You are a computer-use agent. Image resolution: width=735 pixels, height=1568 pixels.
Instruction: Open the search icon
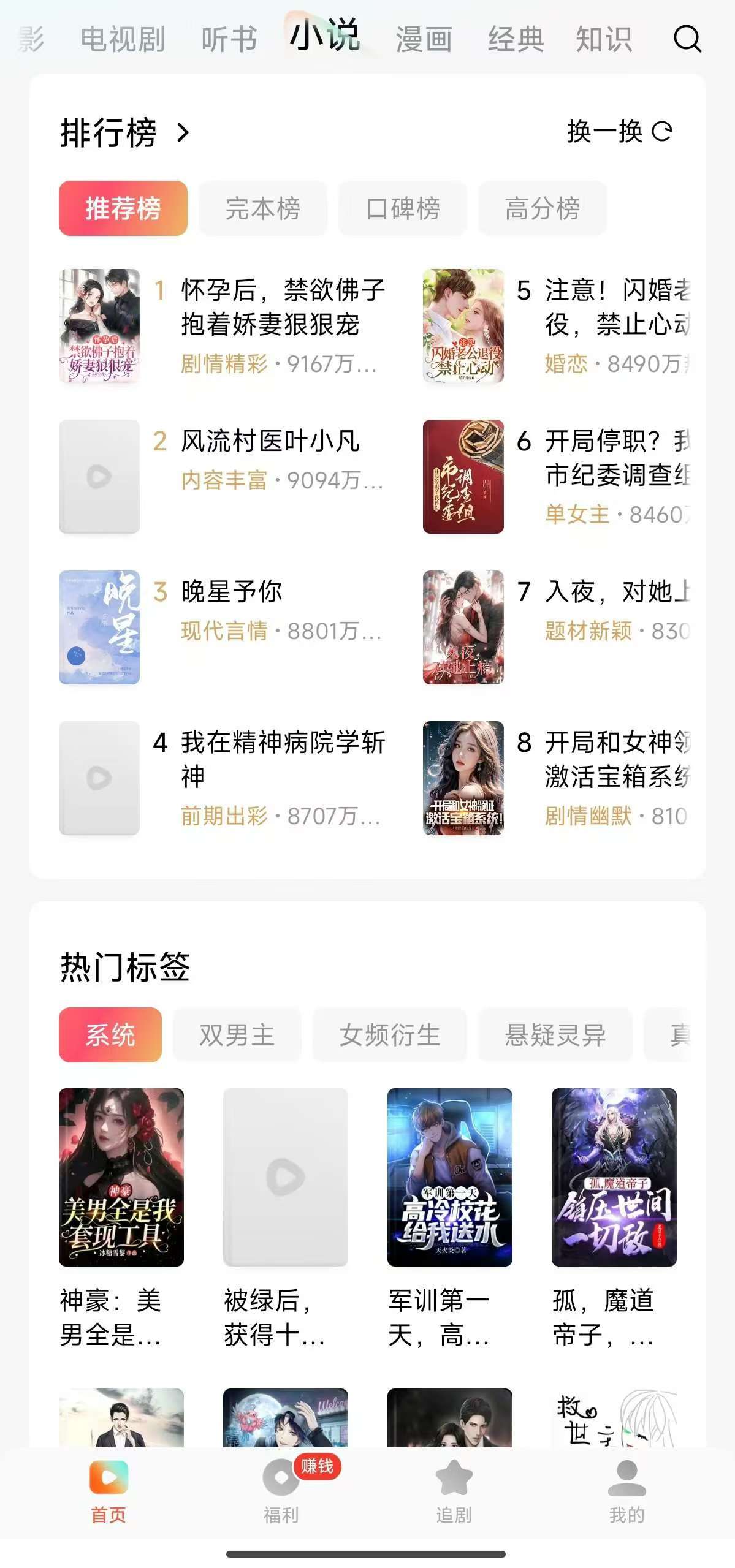point(687,39)
